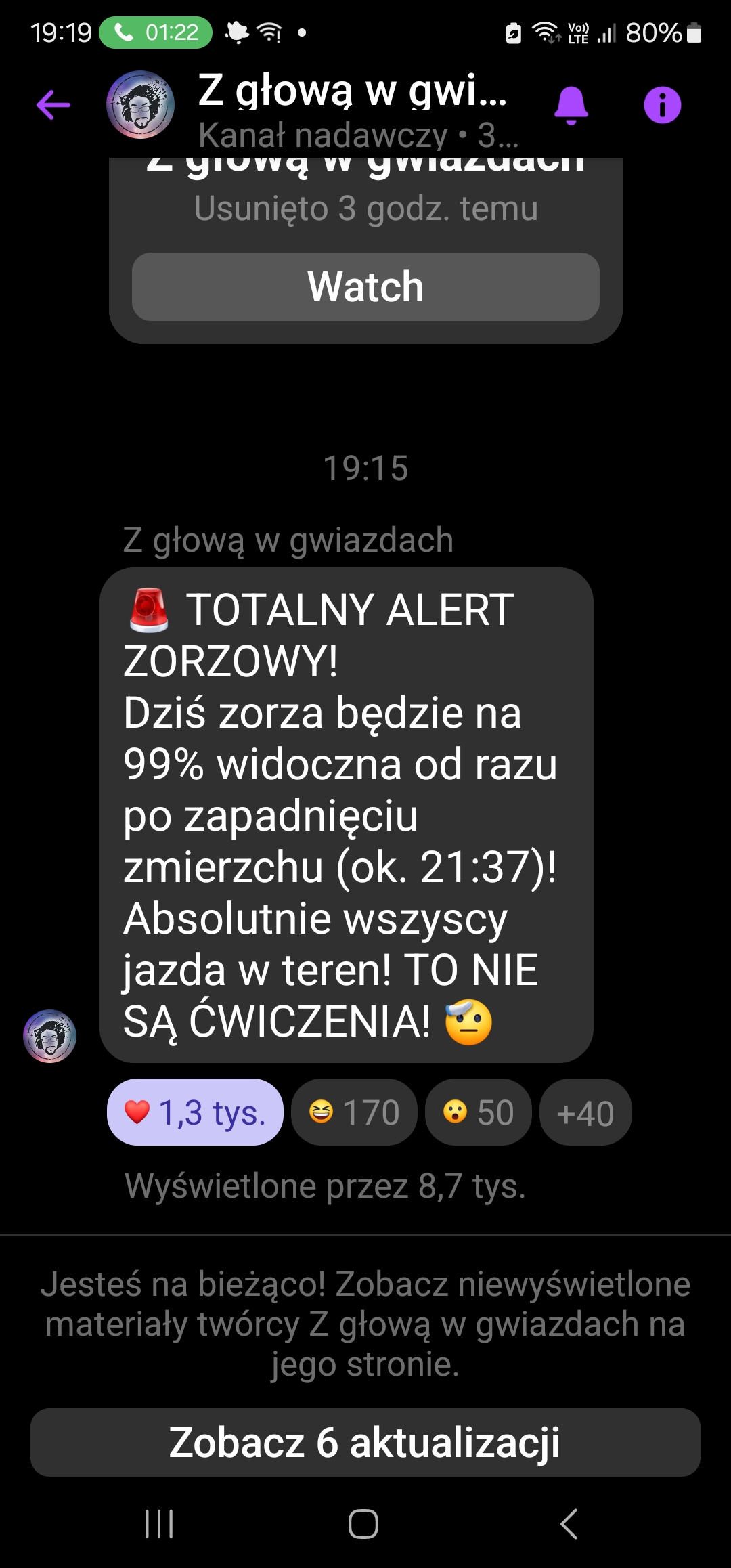Open the active call indicator 01:22

(156, 32)
